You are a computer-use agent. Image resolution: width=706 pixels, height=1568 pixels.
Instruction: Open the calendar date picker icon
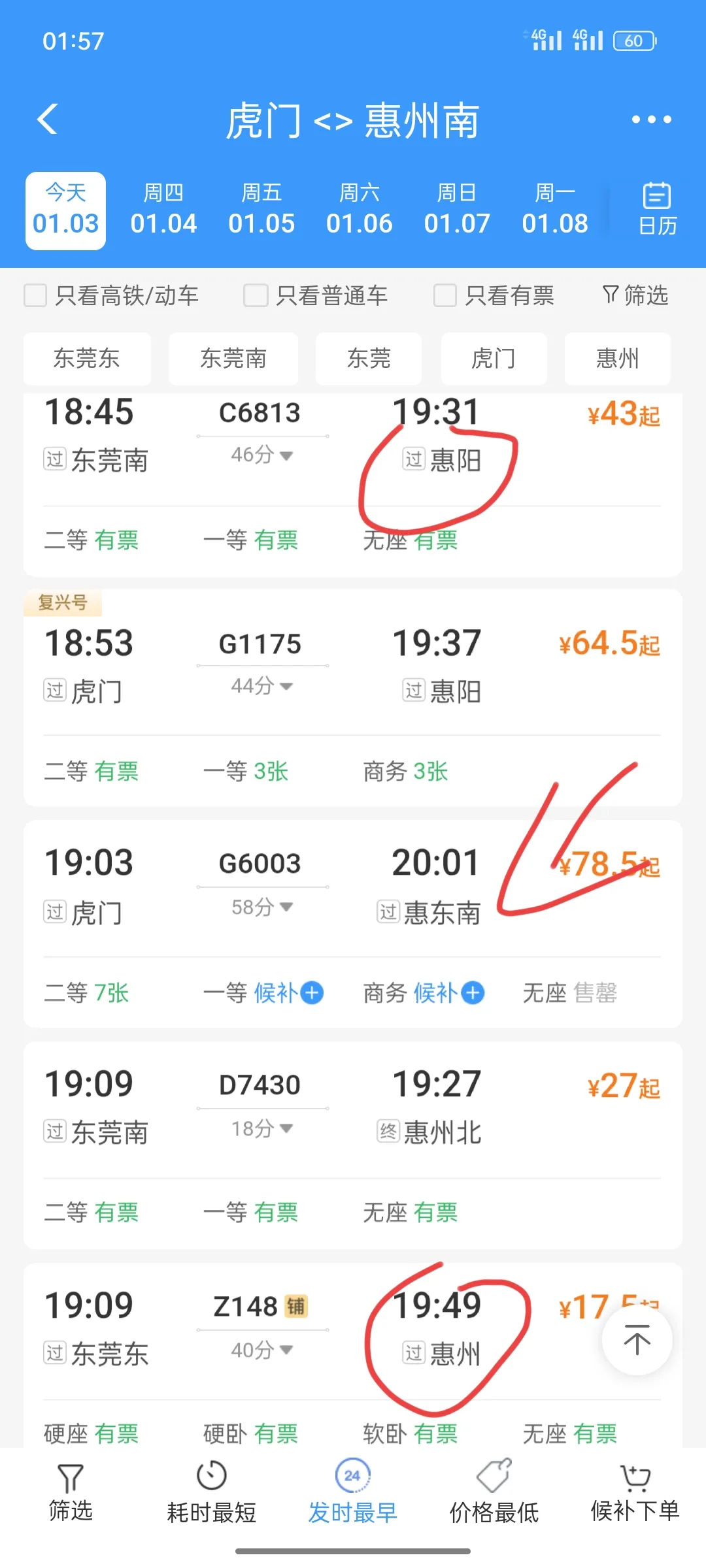click(x=656, y=209)
